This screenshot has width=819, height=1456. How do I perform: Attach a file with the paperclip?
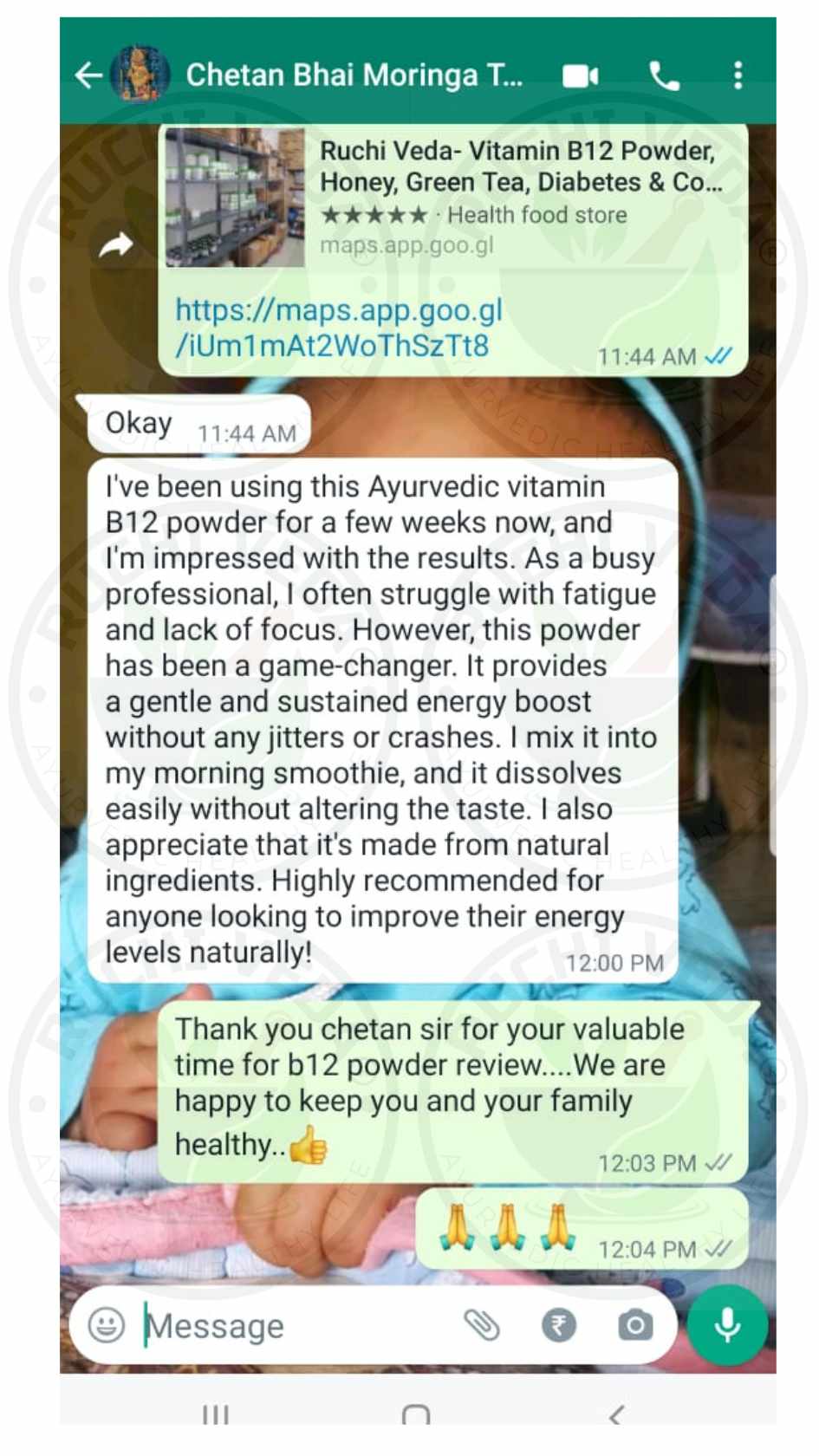482,1324
